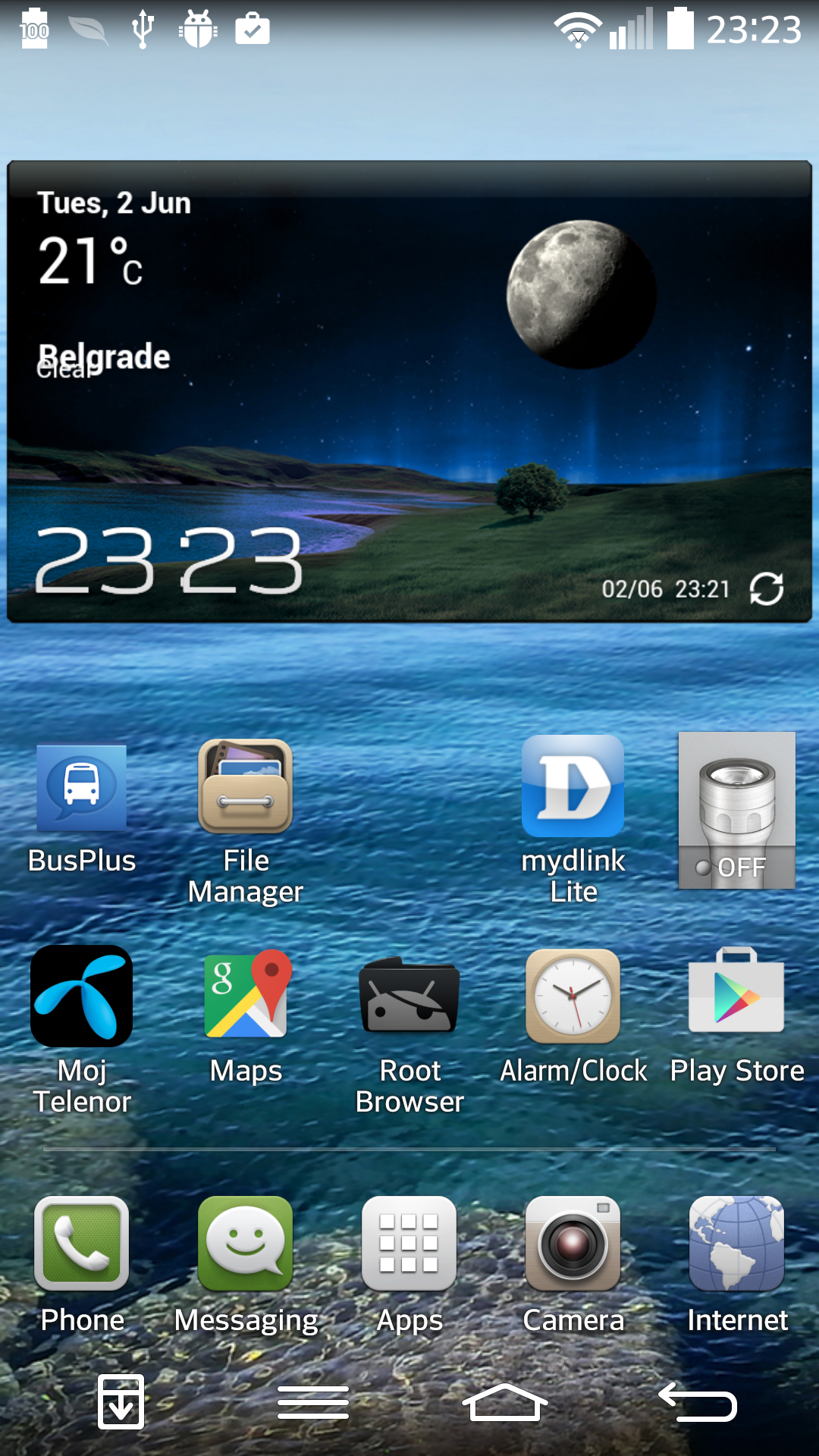Open the Belgrade weather widget details

pos(409,391)
